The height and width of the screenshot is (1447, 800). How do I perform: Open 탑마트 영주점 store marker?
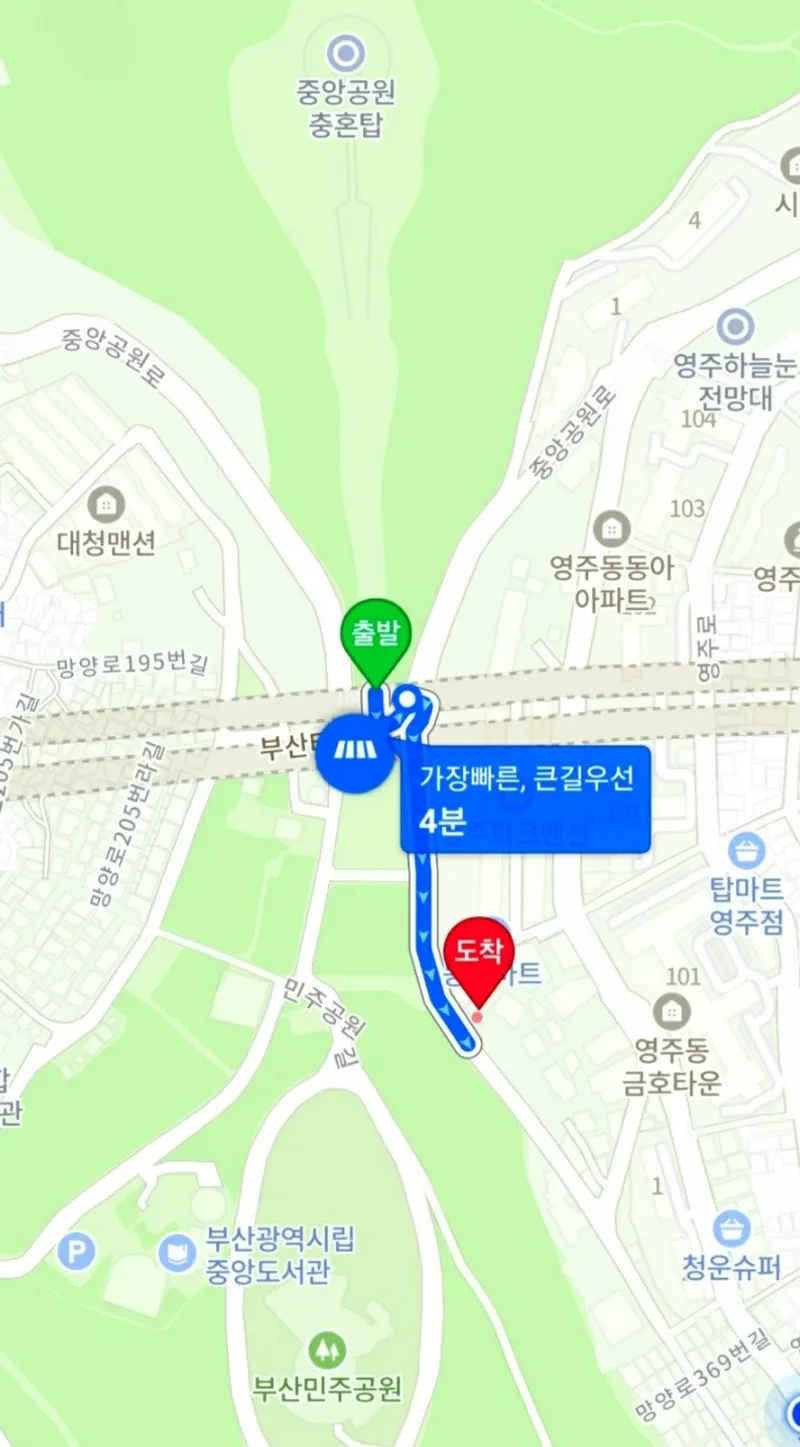[746, 852]
